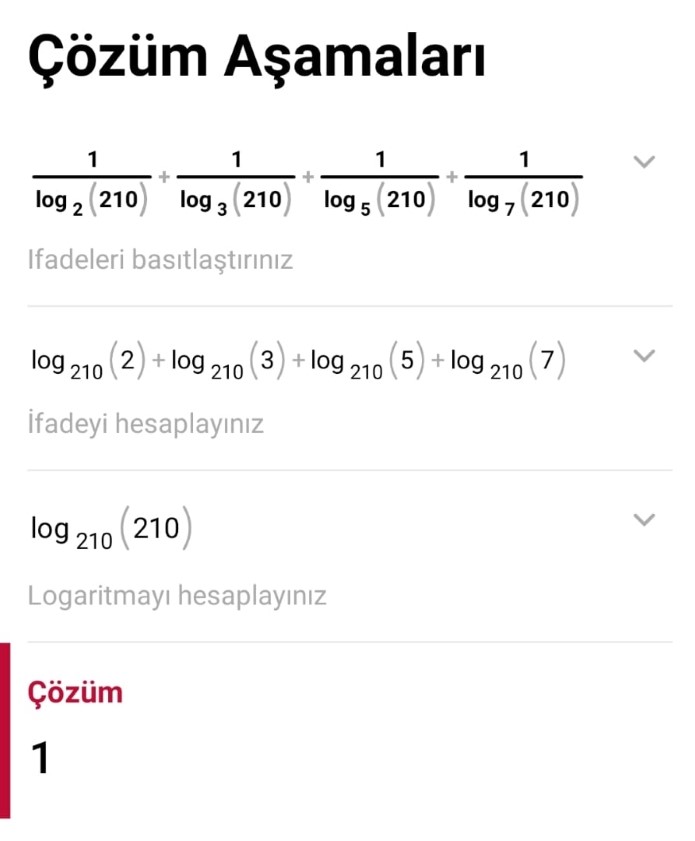
Task: Expand the 'İfadeleri basitleştiriniz' step
Action: [645, 162]
